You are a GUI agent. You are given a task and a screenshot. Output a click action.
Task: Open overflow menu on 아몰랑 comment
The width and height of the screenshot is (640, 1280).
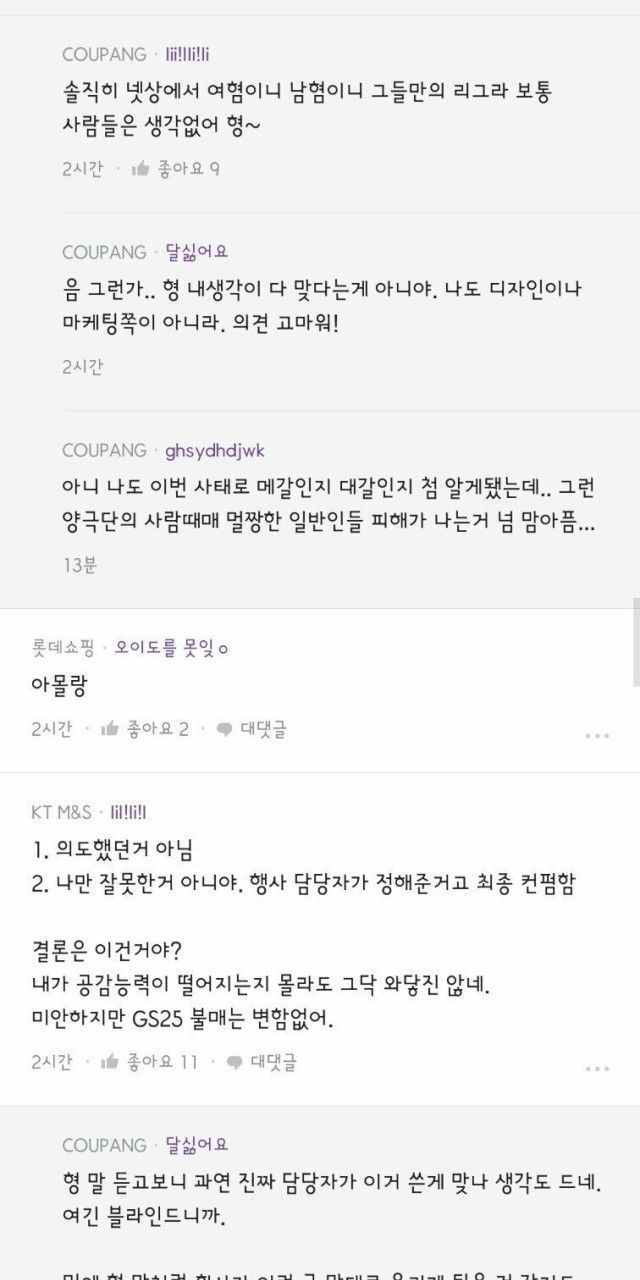[x=597, y=735]
